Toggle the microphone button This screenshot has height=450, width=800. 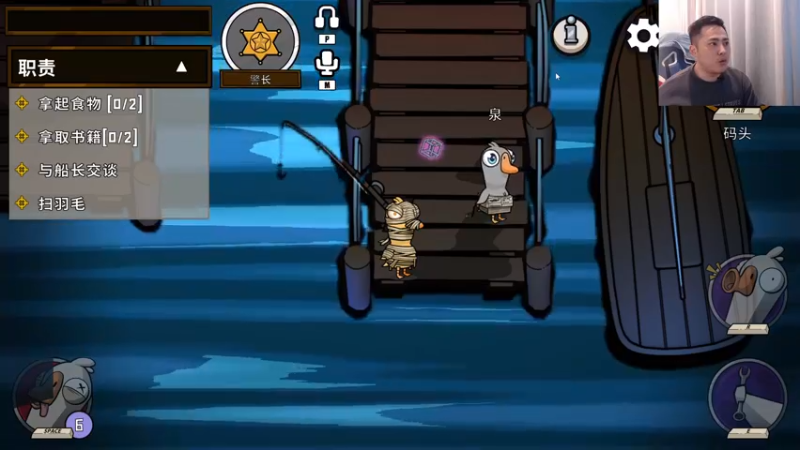[327, 65]
